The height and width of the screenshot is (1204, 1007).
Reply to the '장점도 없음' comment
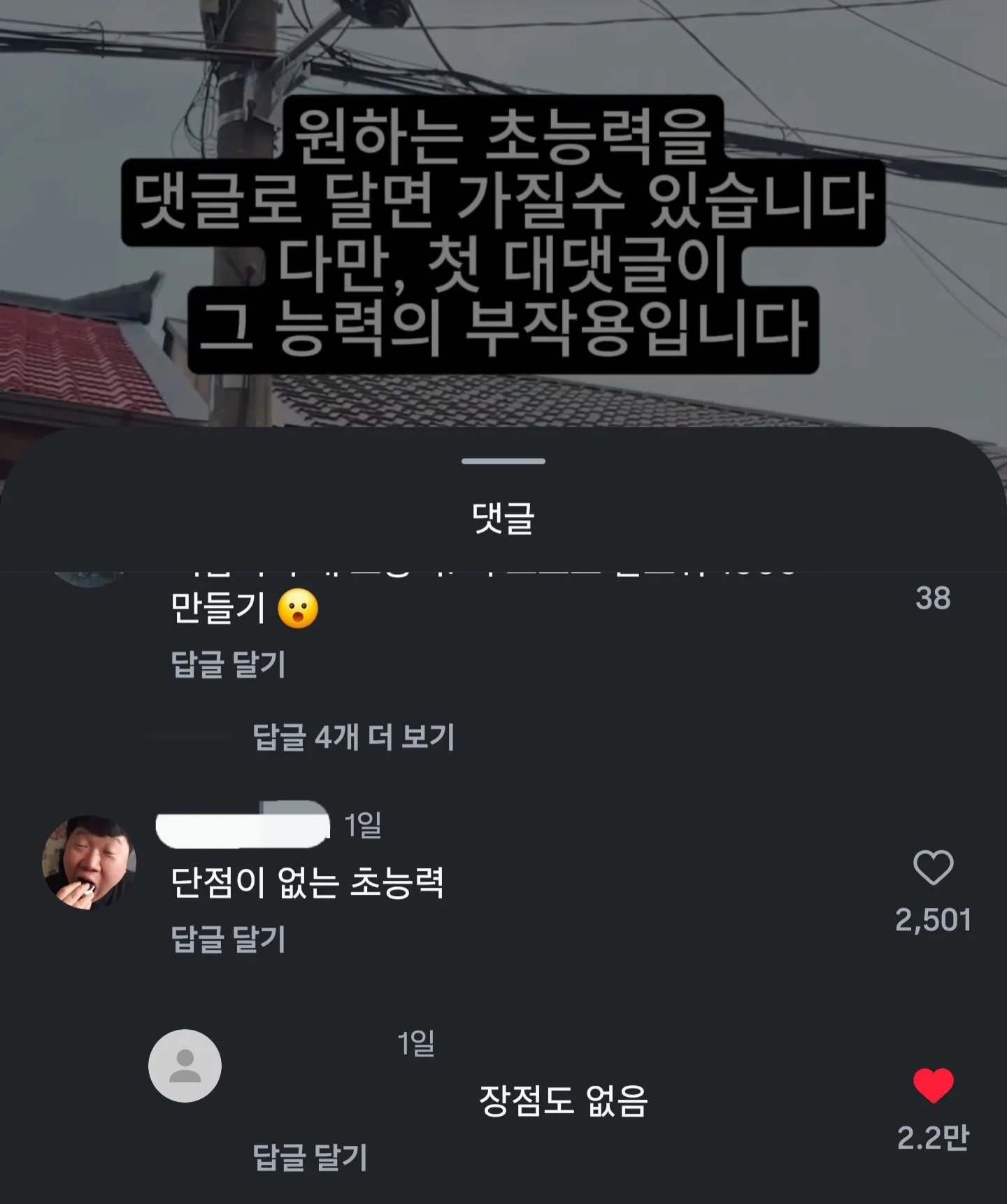coord(310,1157)
